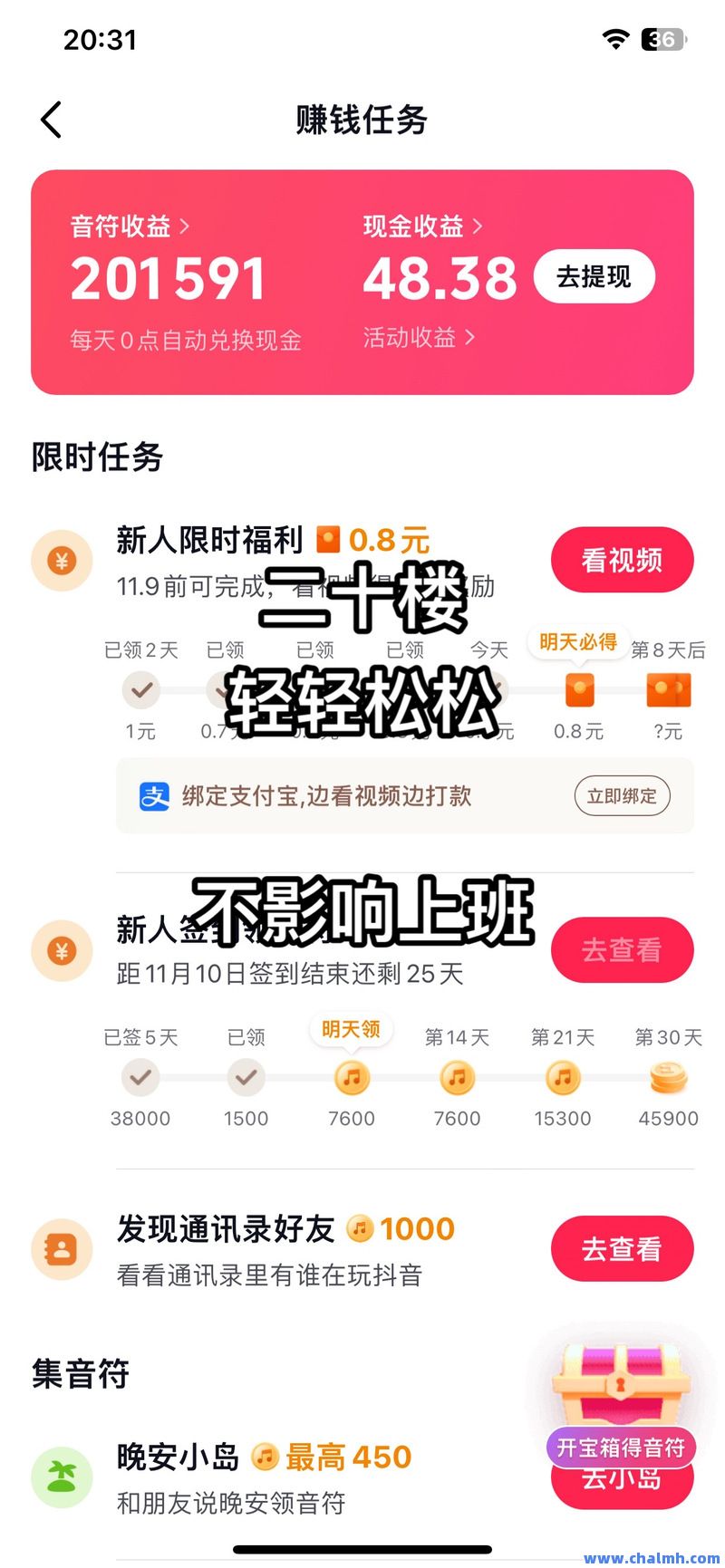
Task: Tap 去查看 for 发现通讯录好友
Action: point(622,1249)
